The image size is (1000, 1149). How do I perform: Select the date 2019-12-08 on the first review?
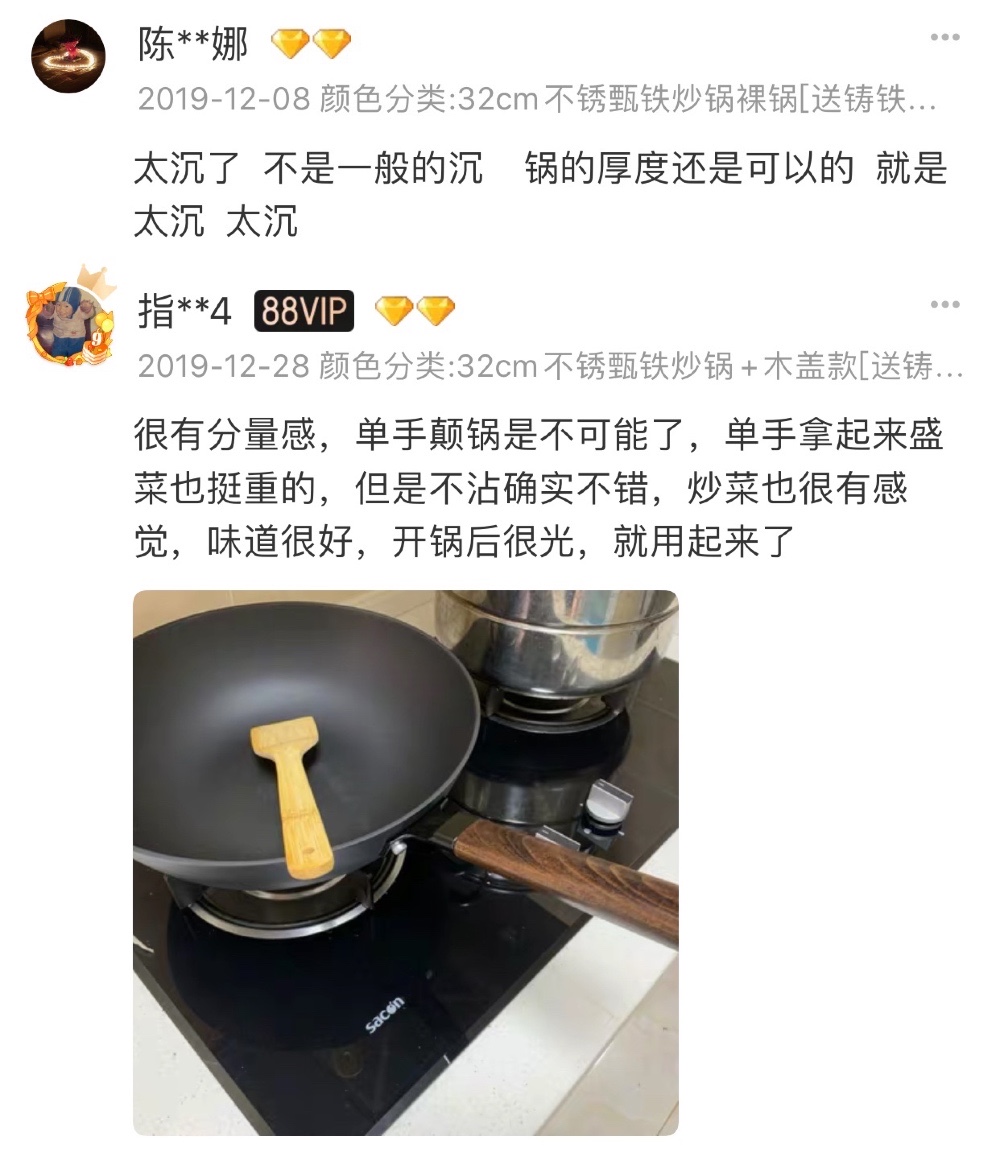219,99
